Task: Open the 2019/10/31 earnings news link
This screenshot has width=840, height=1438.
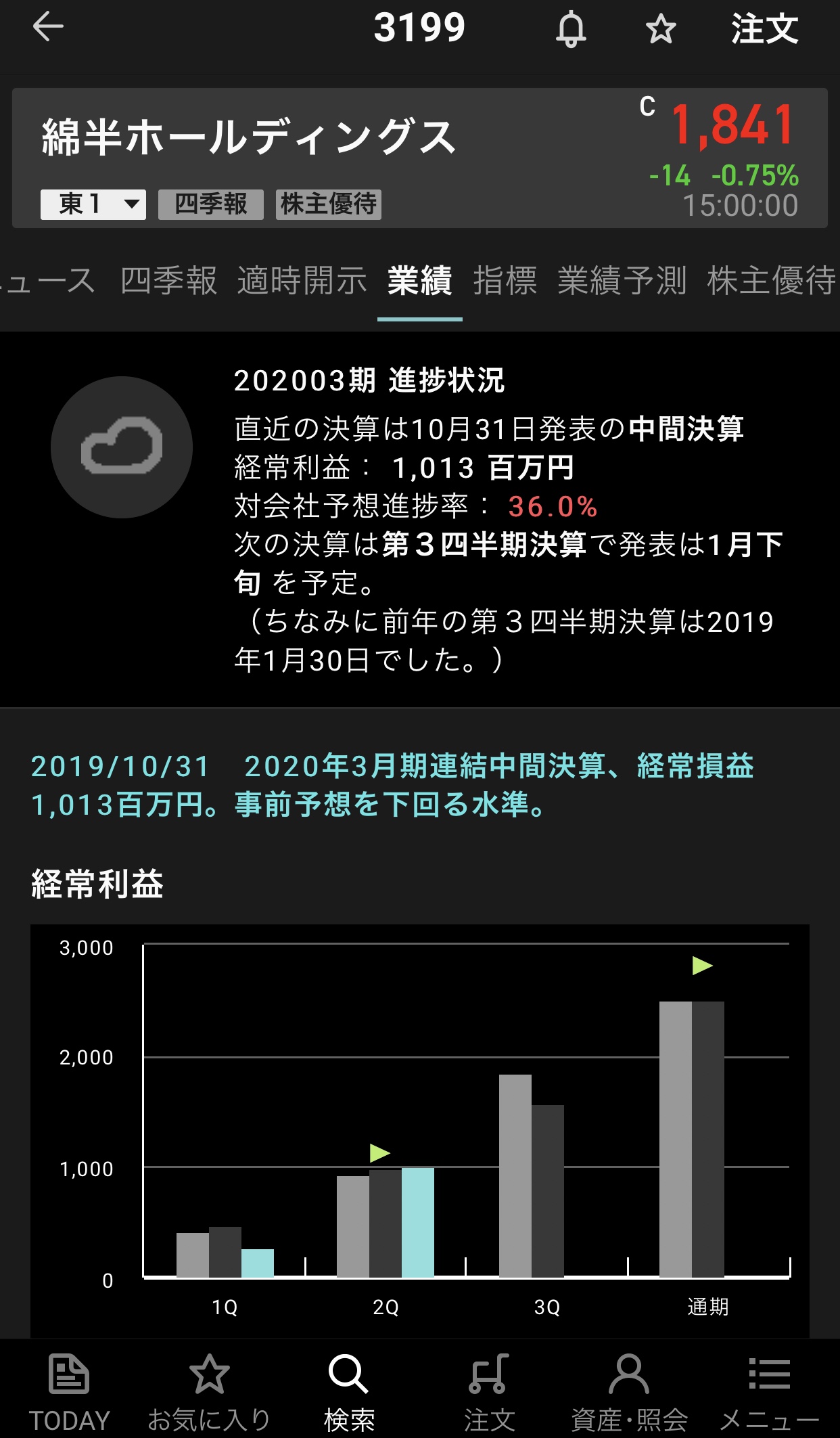Action: tap(392, 785)
